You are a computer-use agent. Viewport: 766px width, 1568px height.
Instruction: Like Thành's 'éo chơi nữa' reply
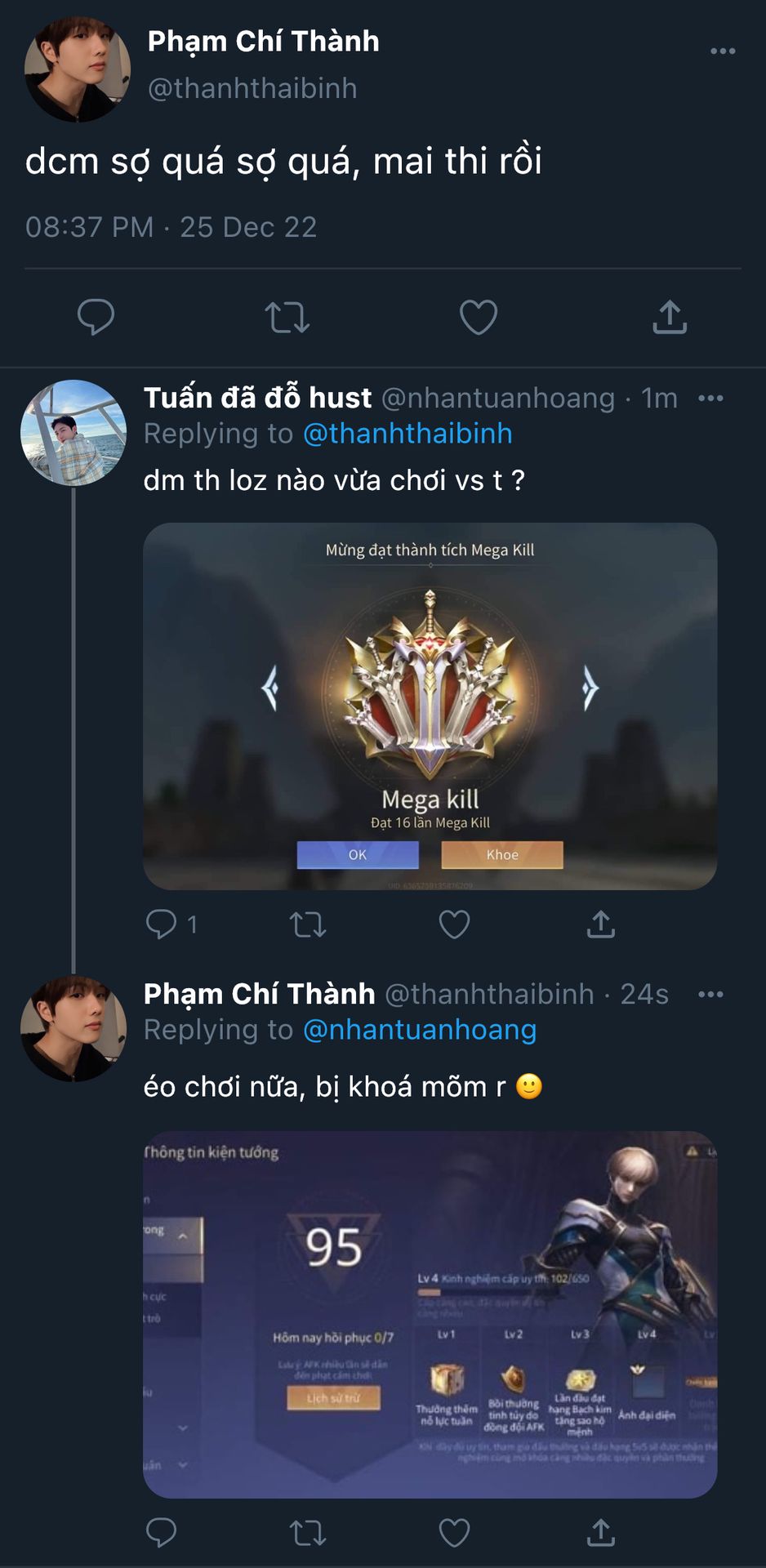tap(454, 1533)
